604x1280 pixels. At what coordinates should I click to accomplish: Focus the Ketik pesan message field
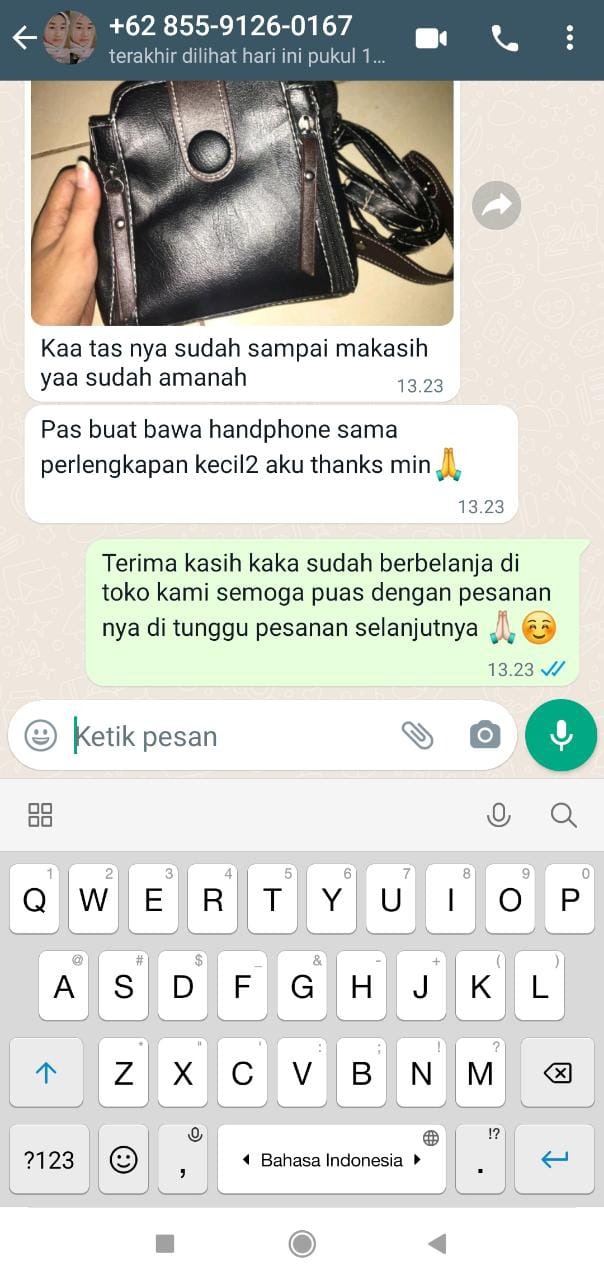click(x=230, y=737)
